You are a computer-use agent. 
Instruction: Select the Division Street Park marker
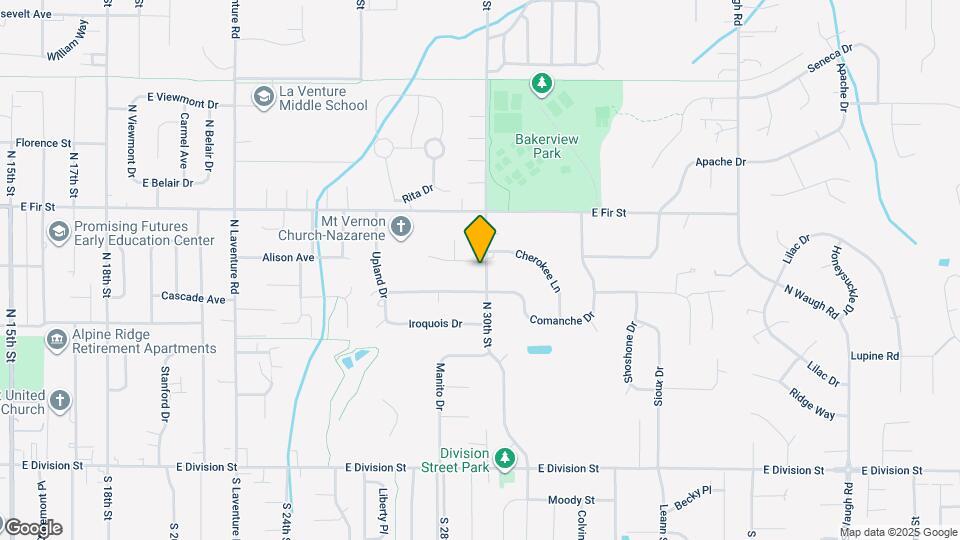tap(505, 458)
